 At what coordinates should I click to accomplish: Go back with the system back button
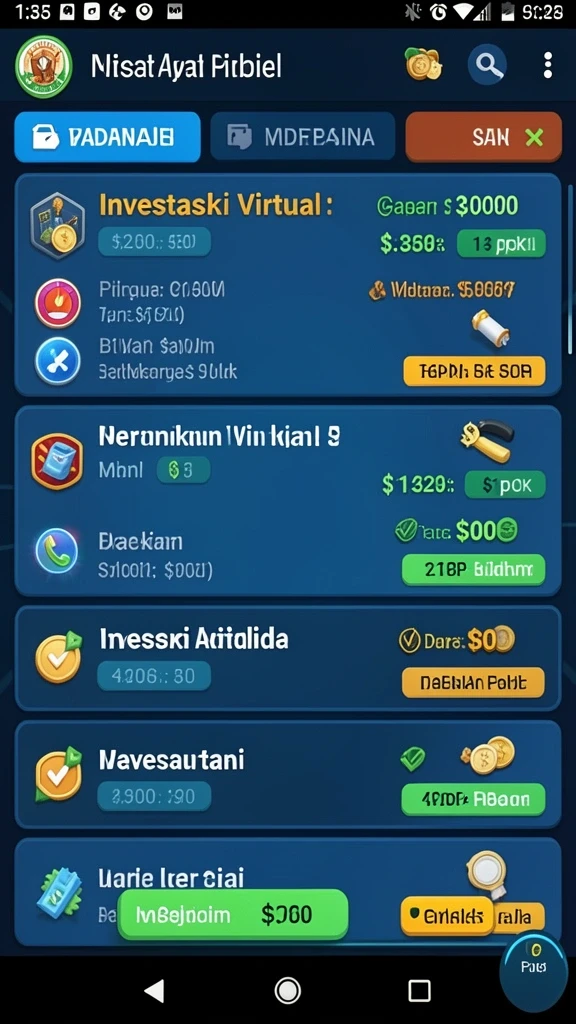154,991
